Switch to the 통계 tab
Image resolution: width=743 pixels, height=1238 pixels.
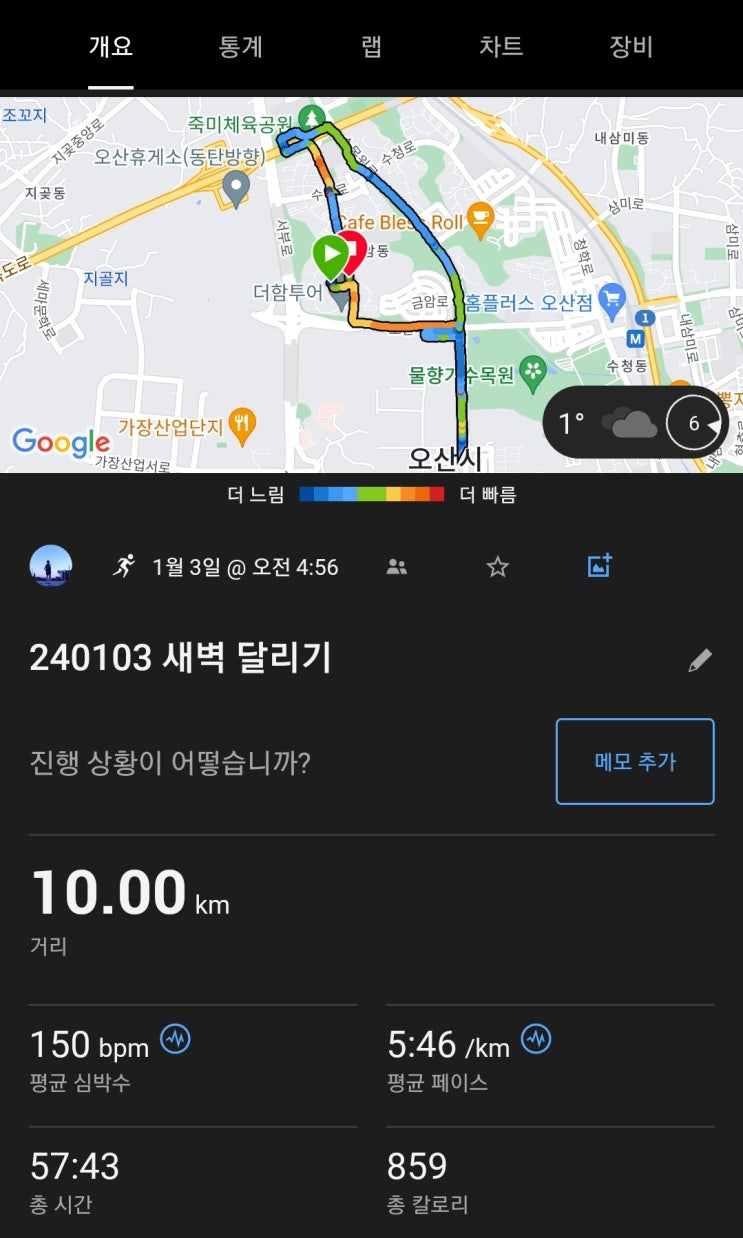click(x=240, y=47)
